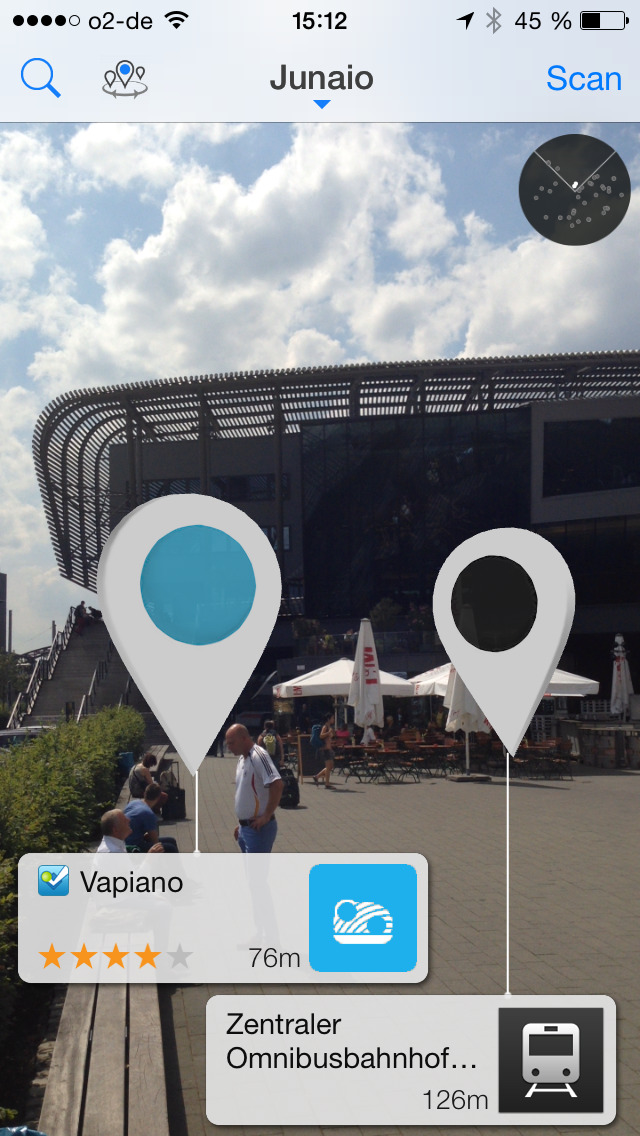
Task: Open the radar minimap
Action: (574, 190)
